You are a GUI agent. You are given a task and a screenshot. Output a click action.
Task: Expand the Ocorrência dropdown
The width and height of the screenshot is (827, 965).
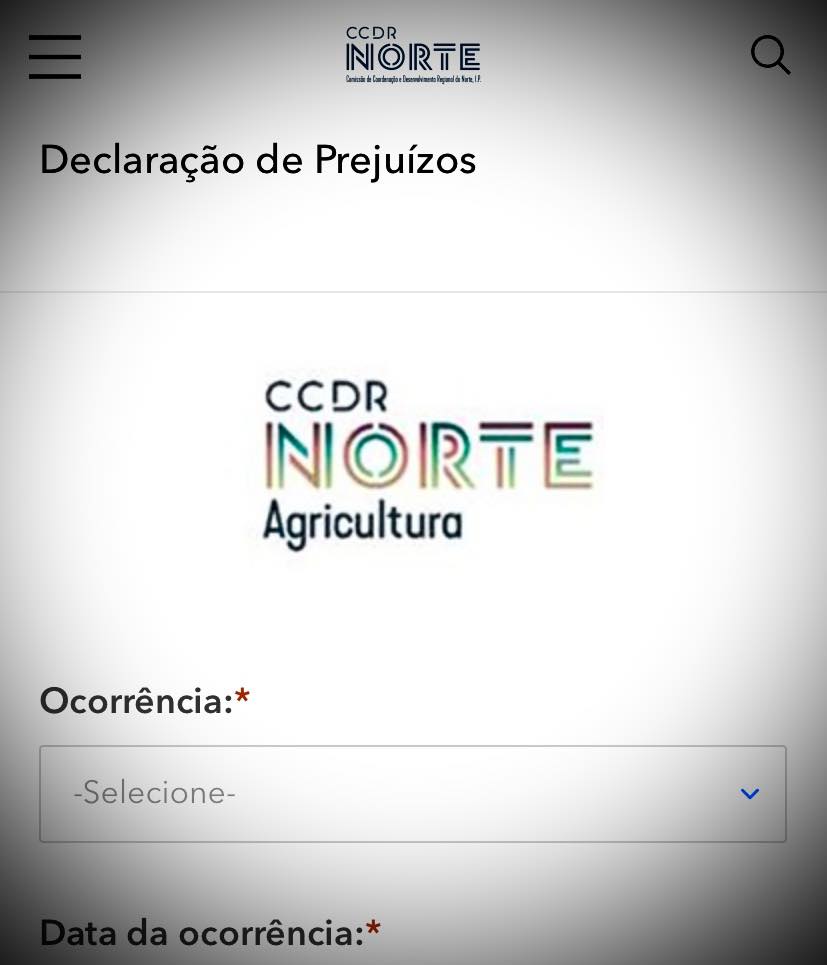pos(412,794)
